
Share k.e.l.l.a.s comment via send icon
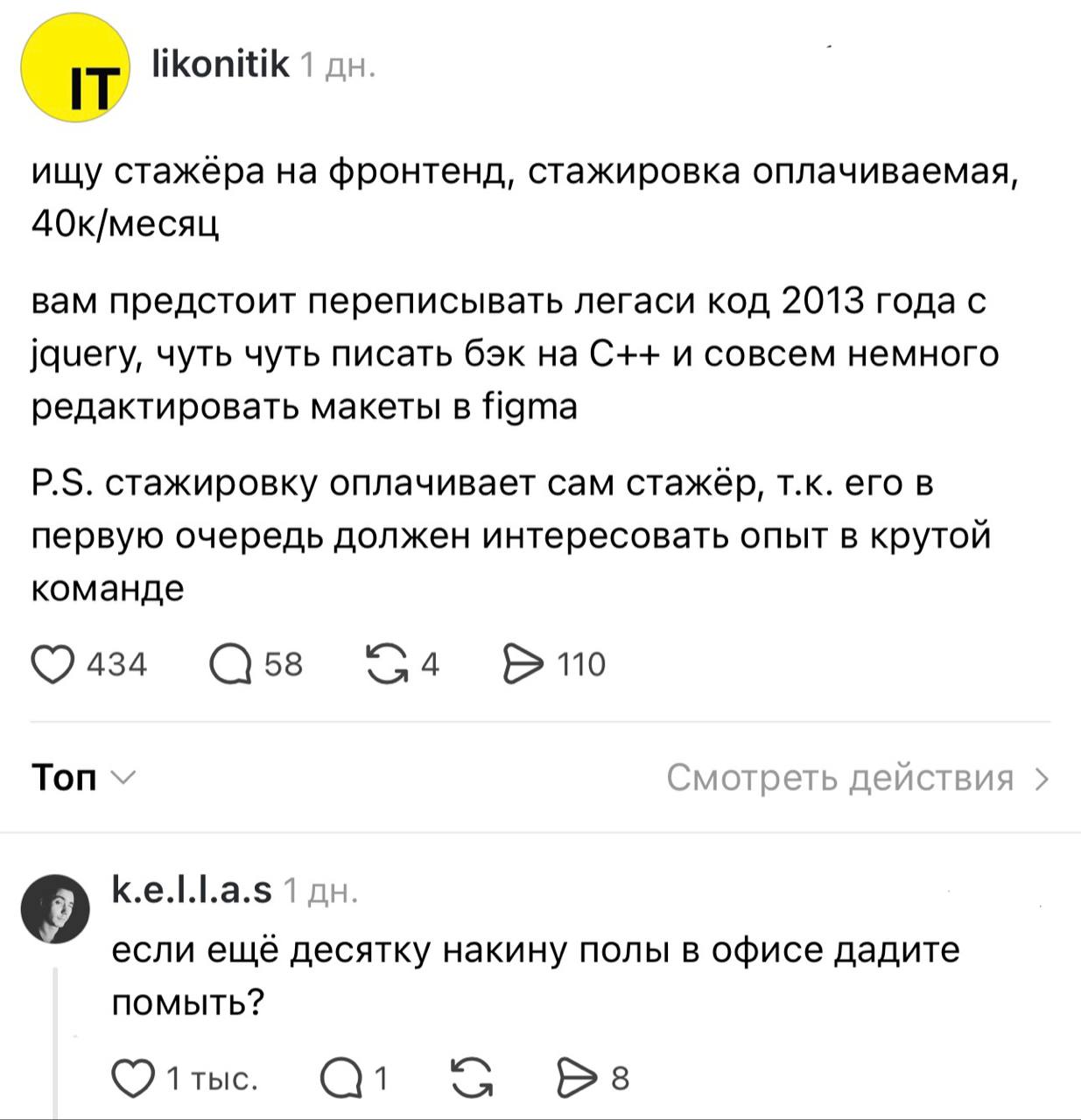[x=578, y=1078]
